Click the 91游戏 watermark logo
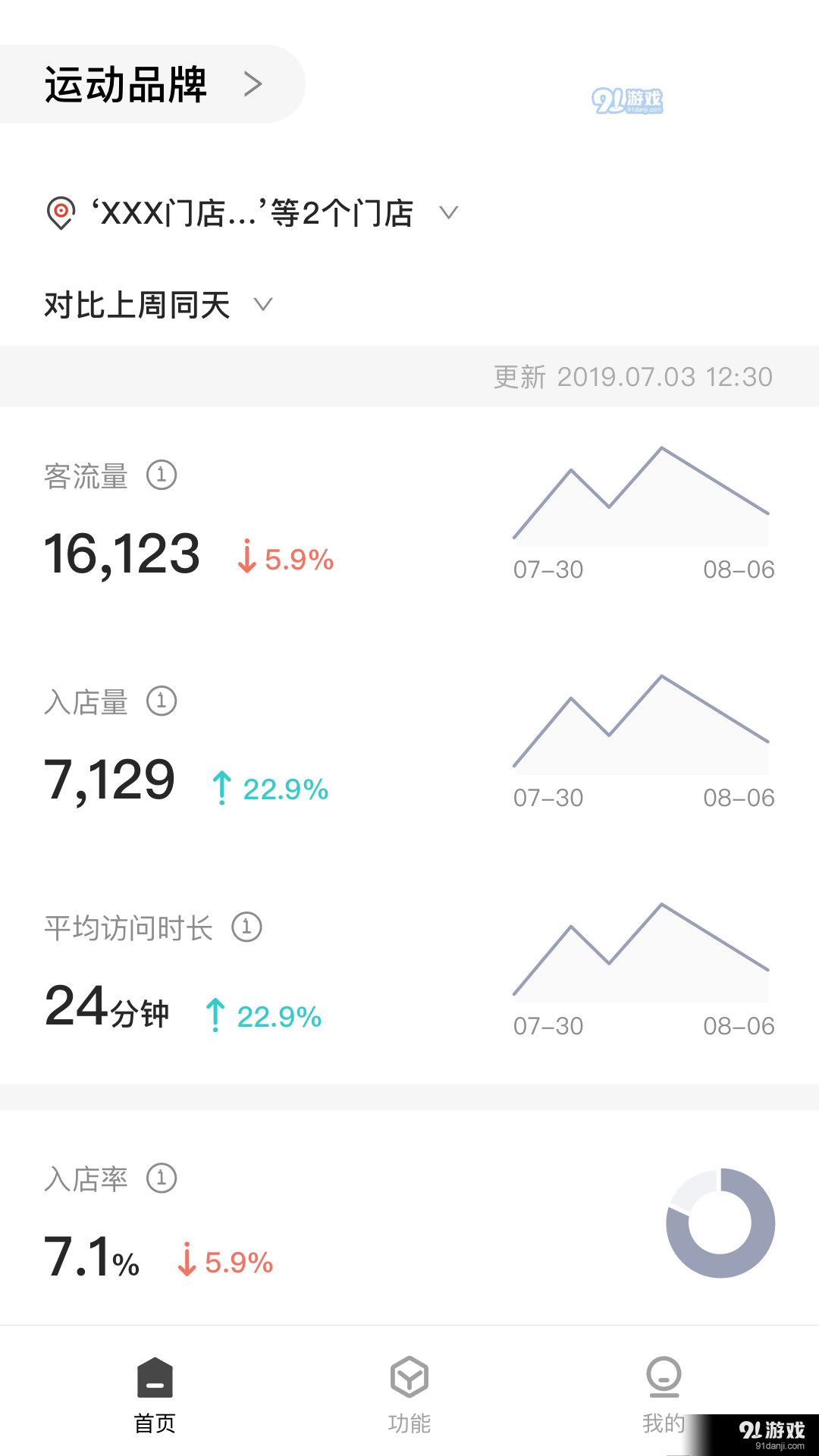The height and width of the screenshot is (1456, 819). (x=629, y=101)
